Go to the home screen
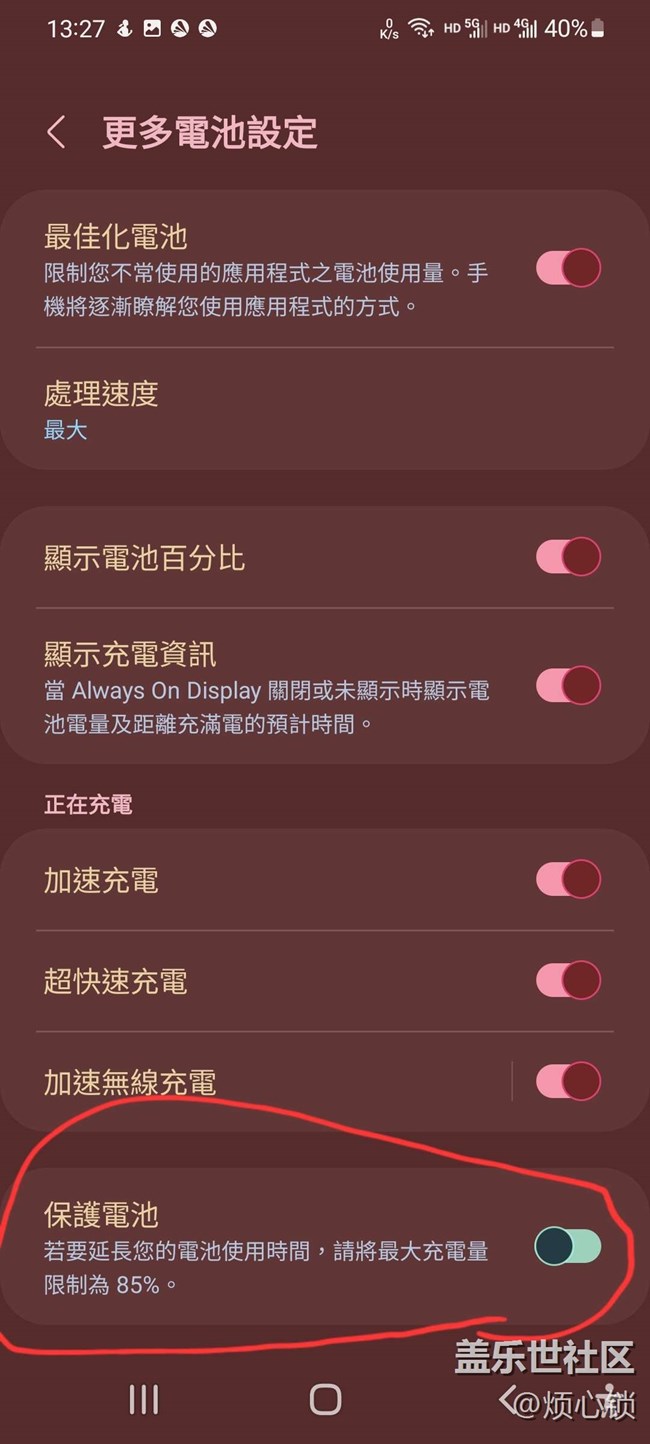This screenshot has height=1444, width=650. (x=325, y=1399)
